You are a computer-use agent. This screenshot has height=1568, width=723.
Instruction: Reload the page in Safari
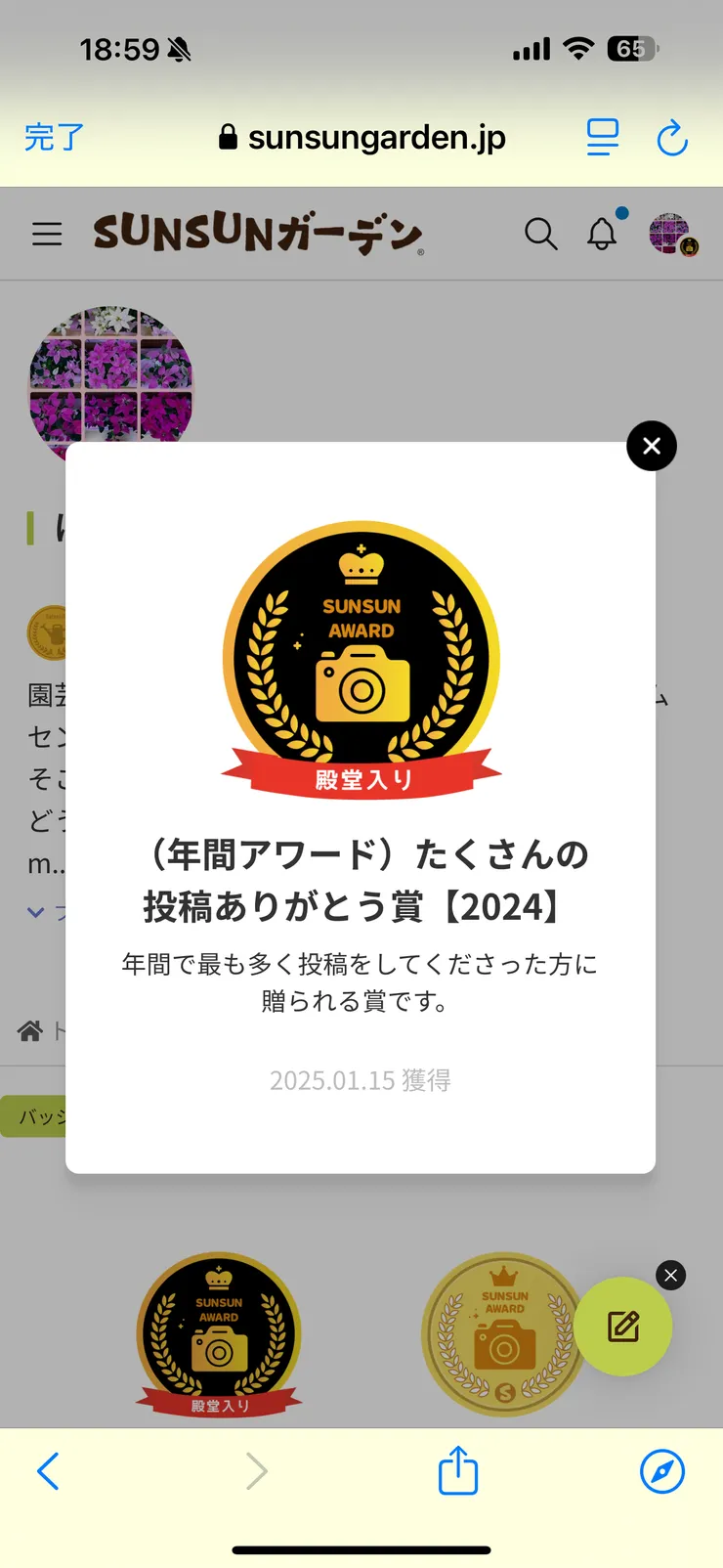point(672,138)
